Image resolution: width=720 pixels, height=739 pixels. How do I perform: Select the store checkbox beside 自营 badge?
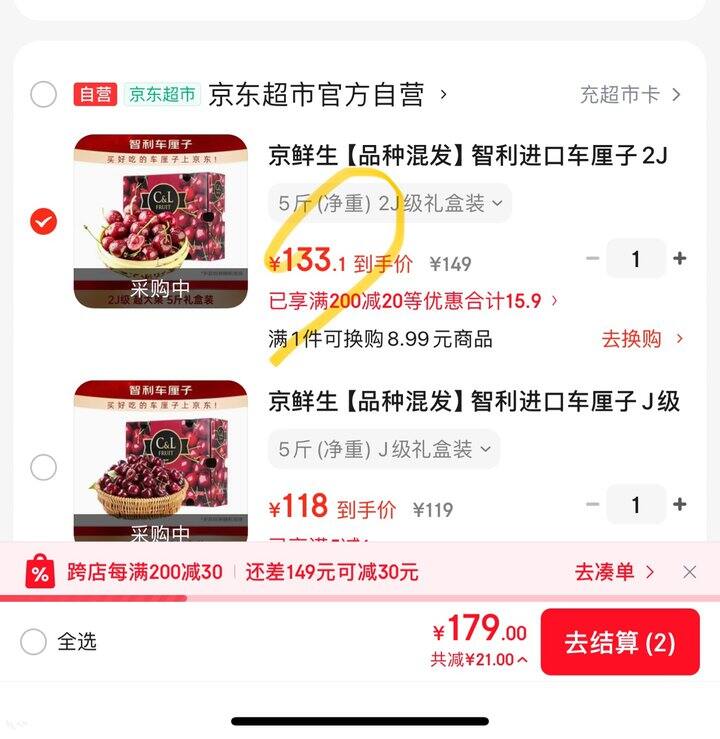pos(42,93)
